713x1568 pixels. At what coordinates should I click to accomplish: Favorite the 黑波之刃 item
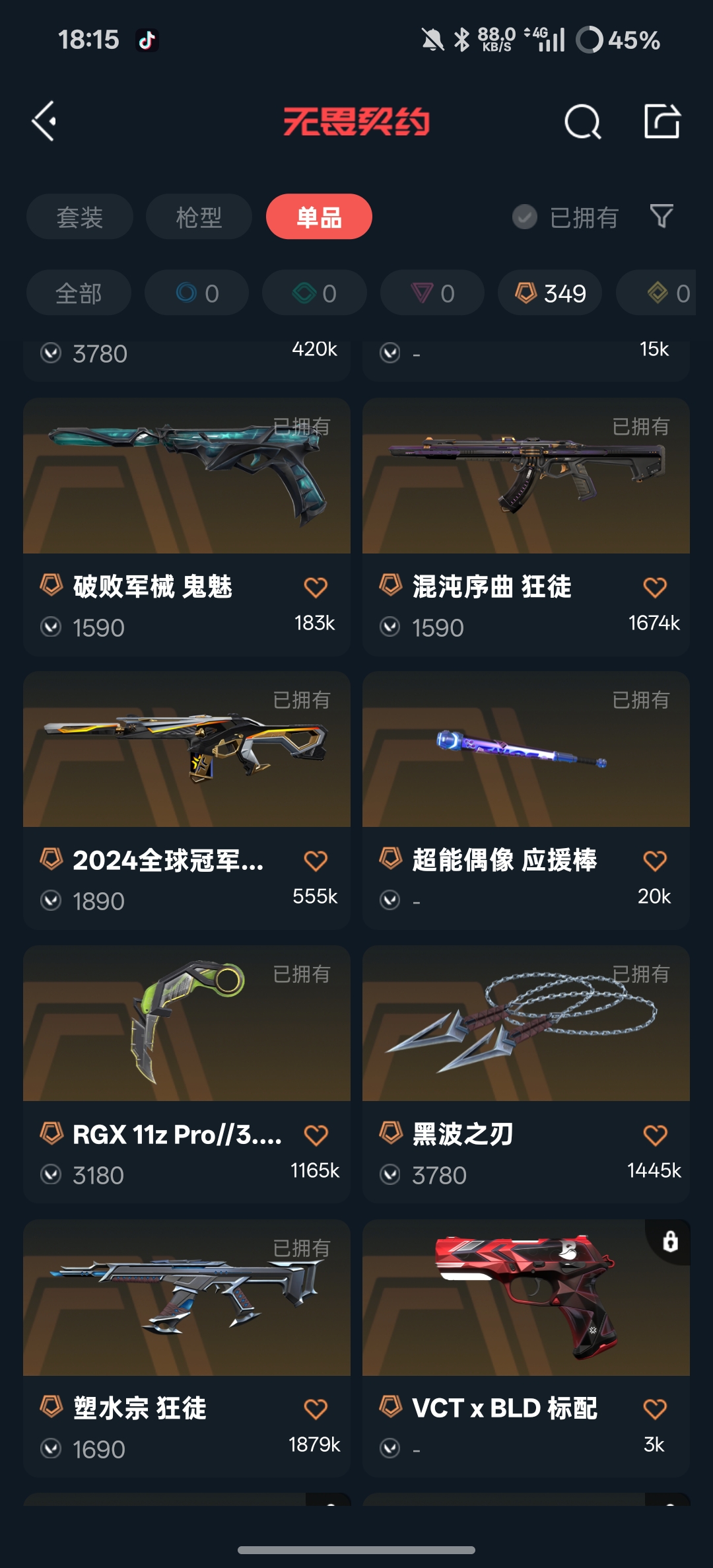pos(654,1135)
